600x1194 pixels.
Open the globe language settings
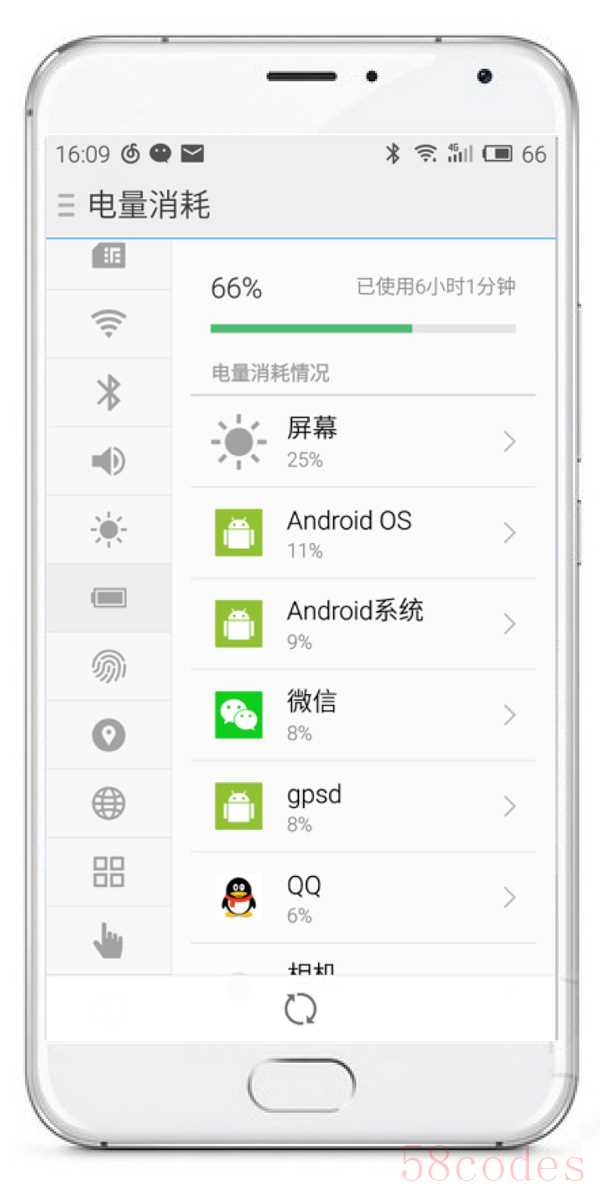point(108,804)
